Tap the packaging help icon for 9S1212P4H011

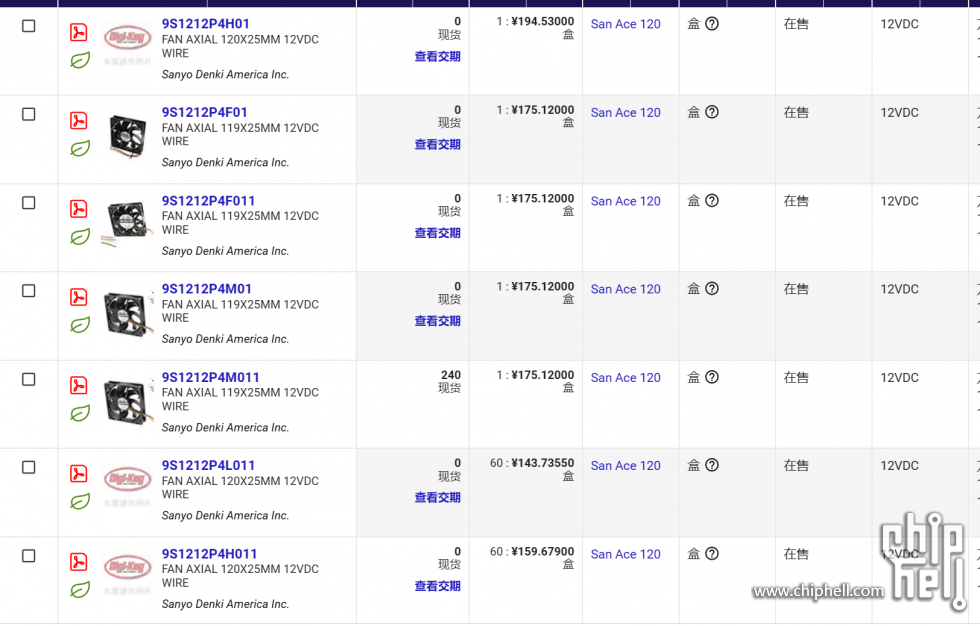point(712,554)
